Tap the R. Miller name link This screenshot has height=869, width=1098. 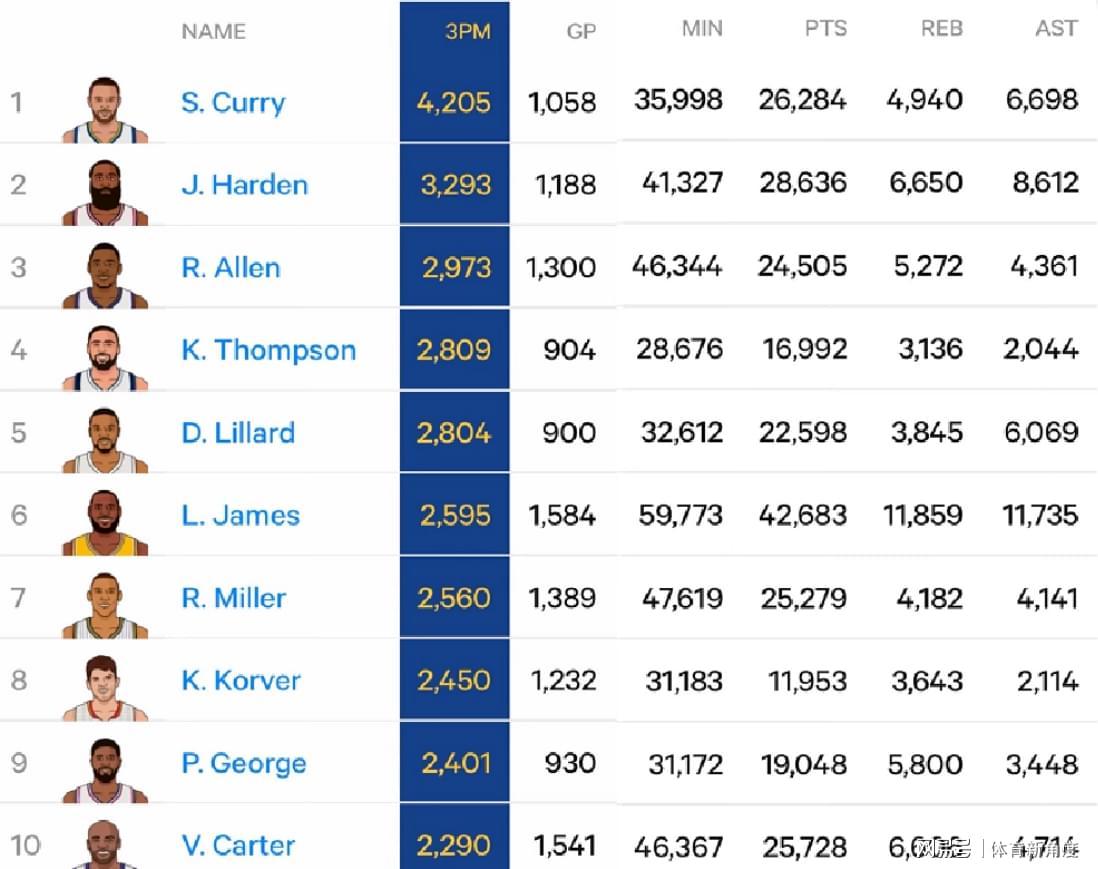coord(233,598)
